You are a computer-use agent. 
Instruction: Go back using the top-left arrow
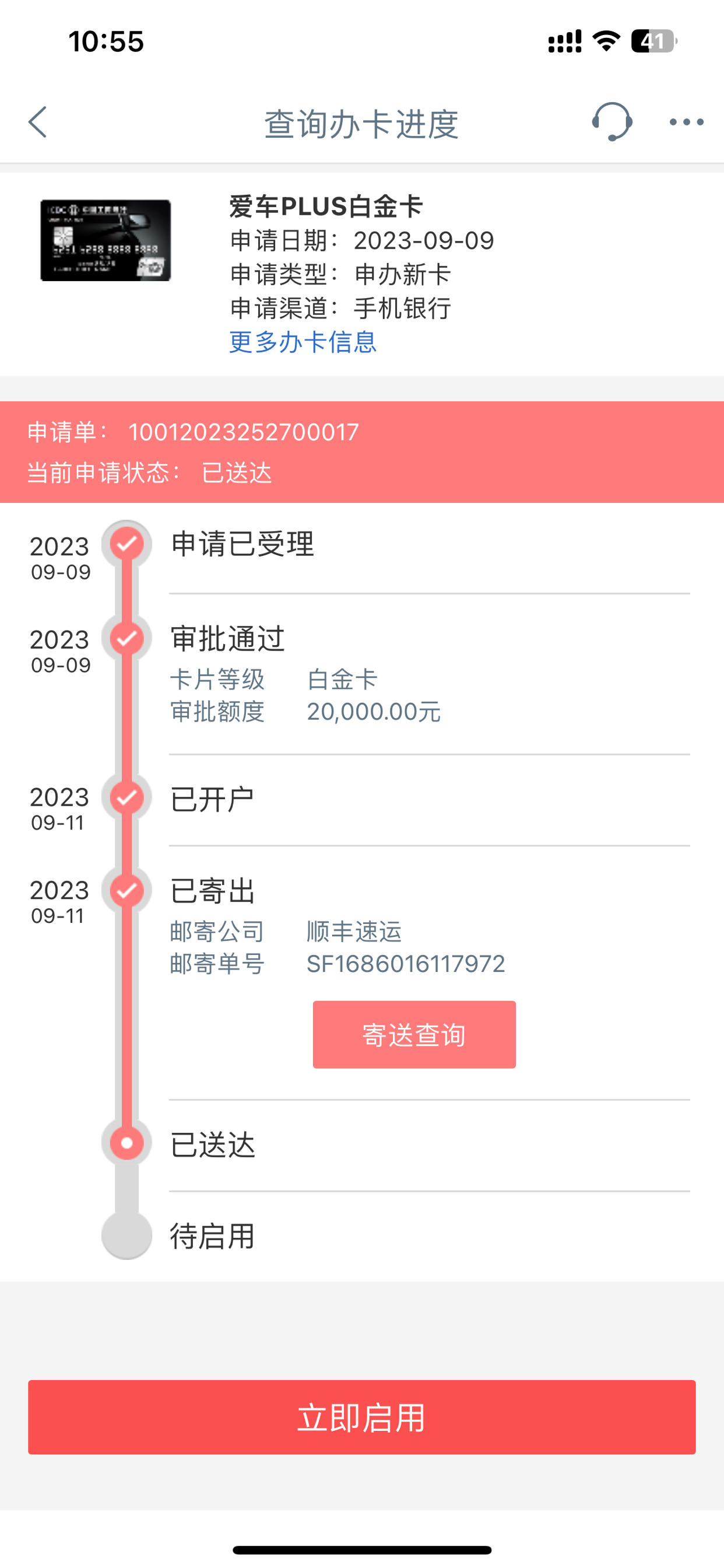[x=38, y=123]
